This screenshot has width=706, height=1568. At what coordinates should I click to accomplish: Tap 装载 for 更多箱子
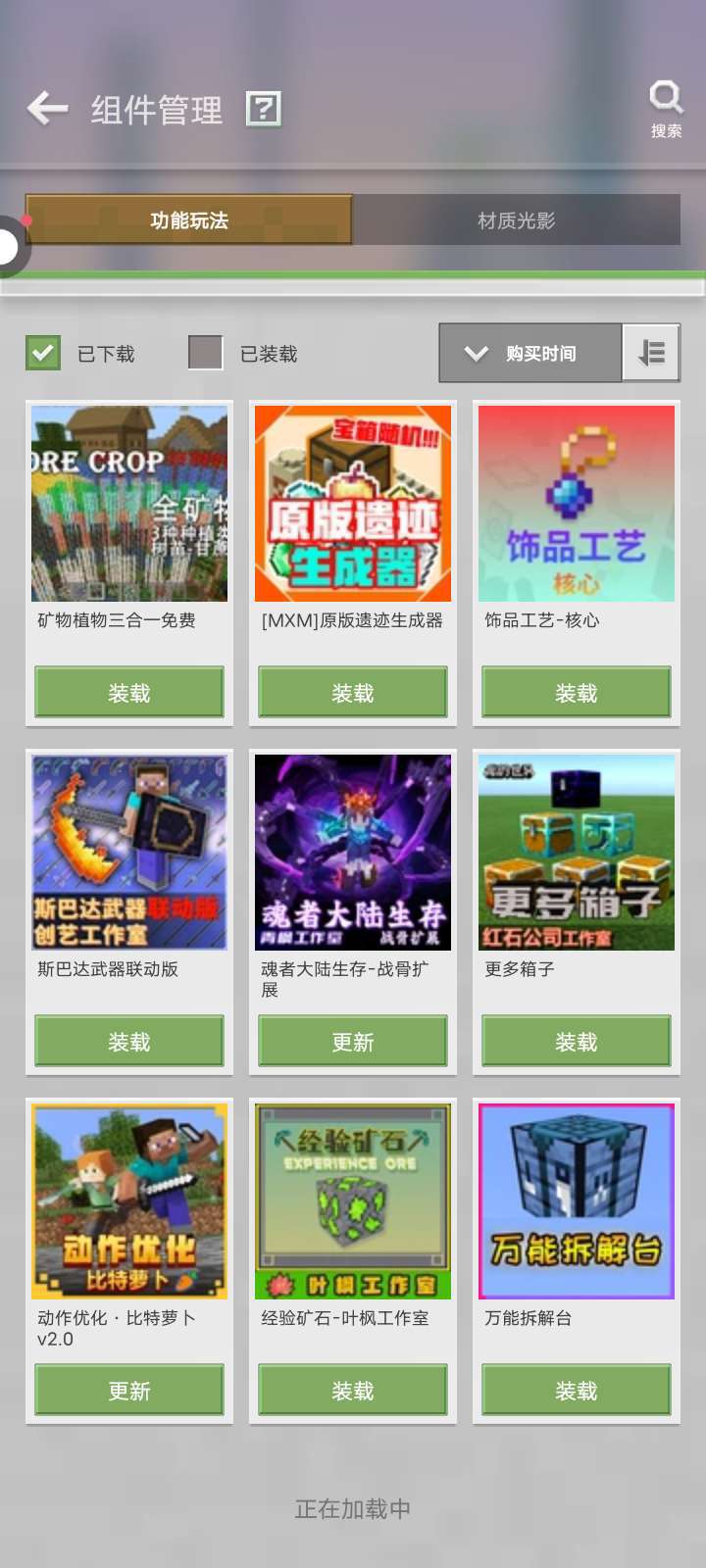[577, 1042]
